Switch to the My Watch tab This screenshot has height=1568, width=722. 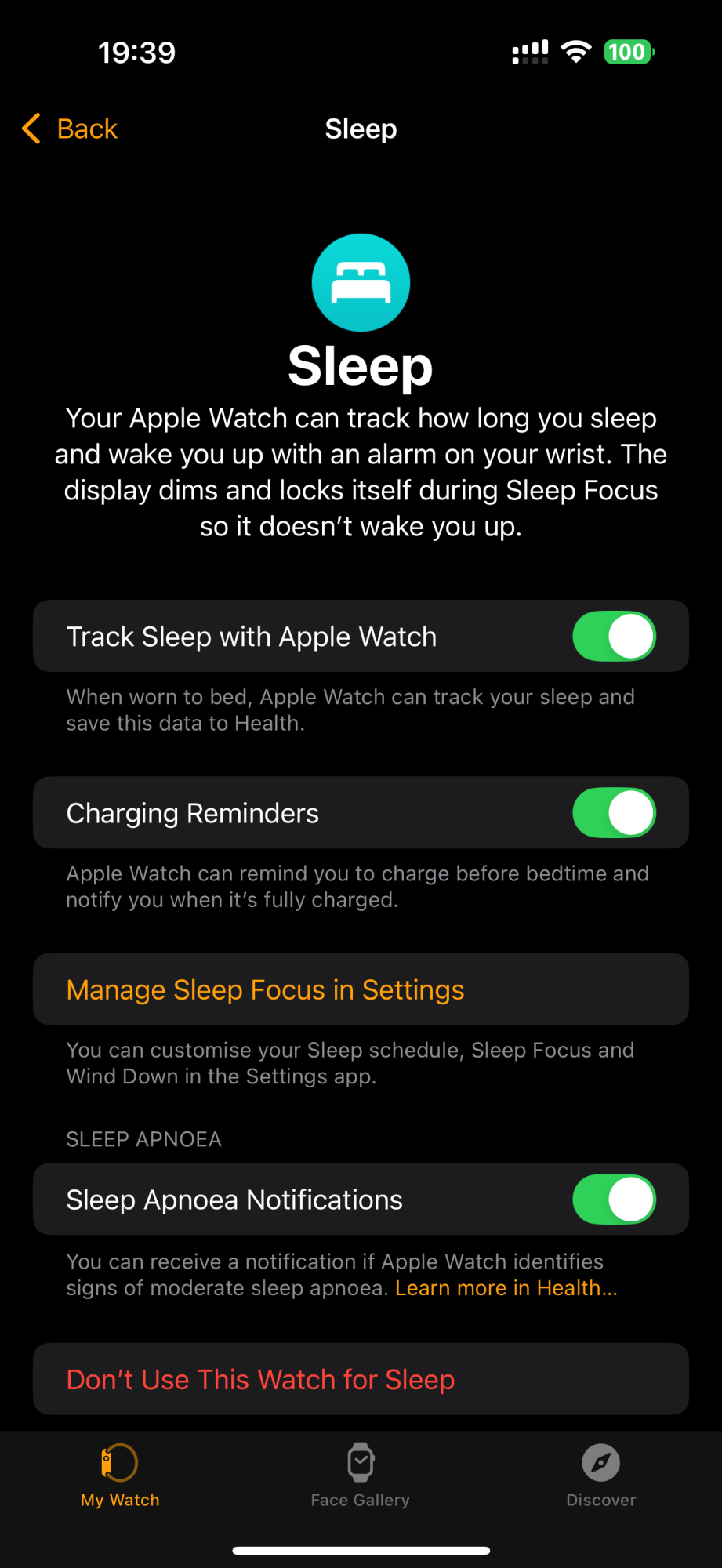120,1475
